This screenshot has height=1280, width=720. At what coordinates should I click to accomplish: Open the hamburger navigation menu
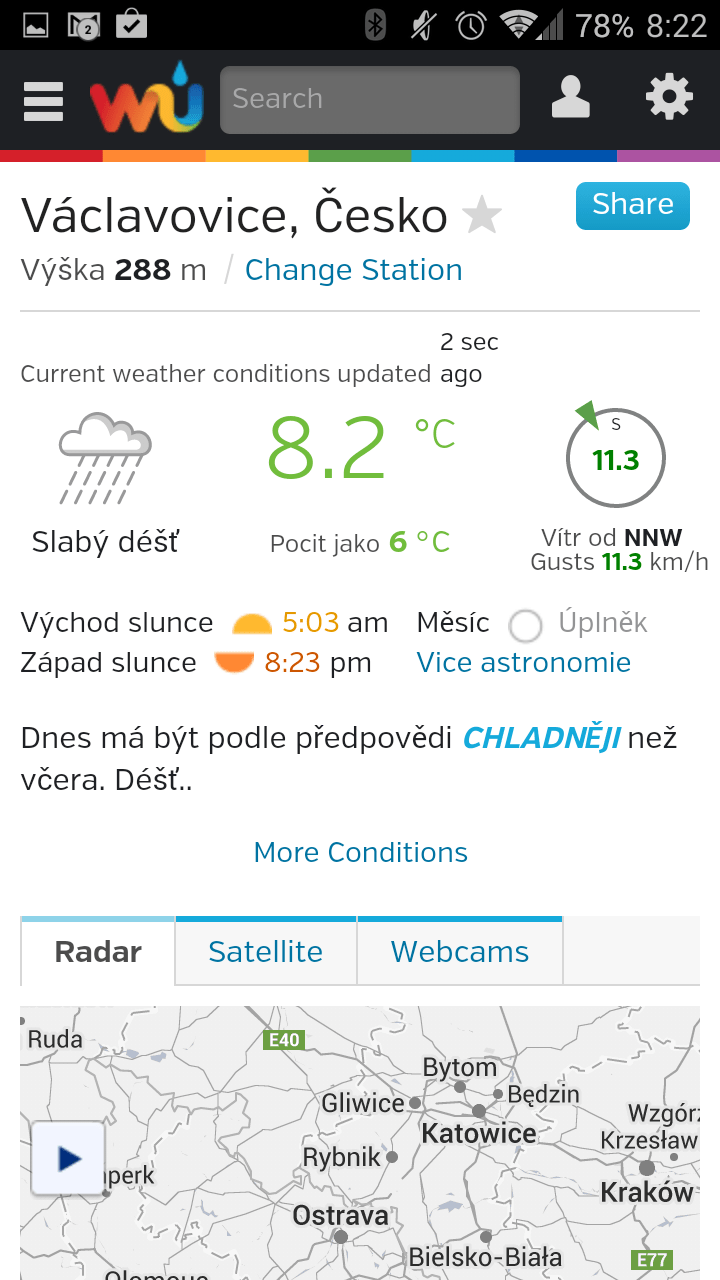coord(43,100)
